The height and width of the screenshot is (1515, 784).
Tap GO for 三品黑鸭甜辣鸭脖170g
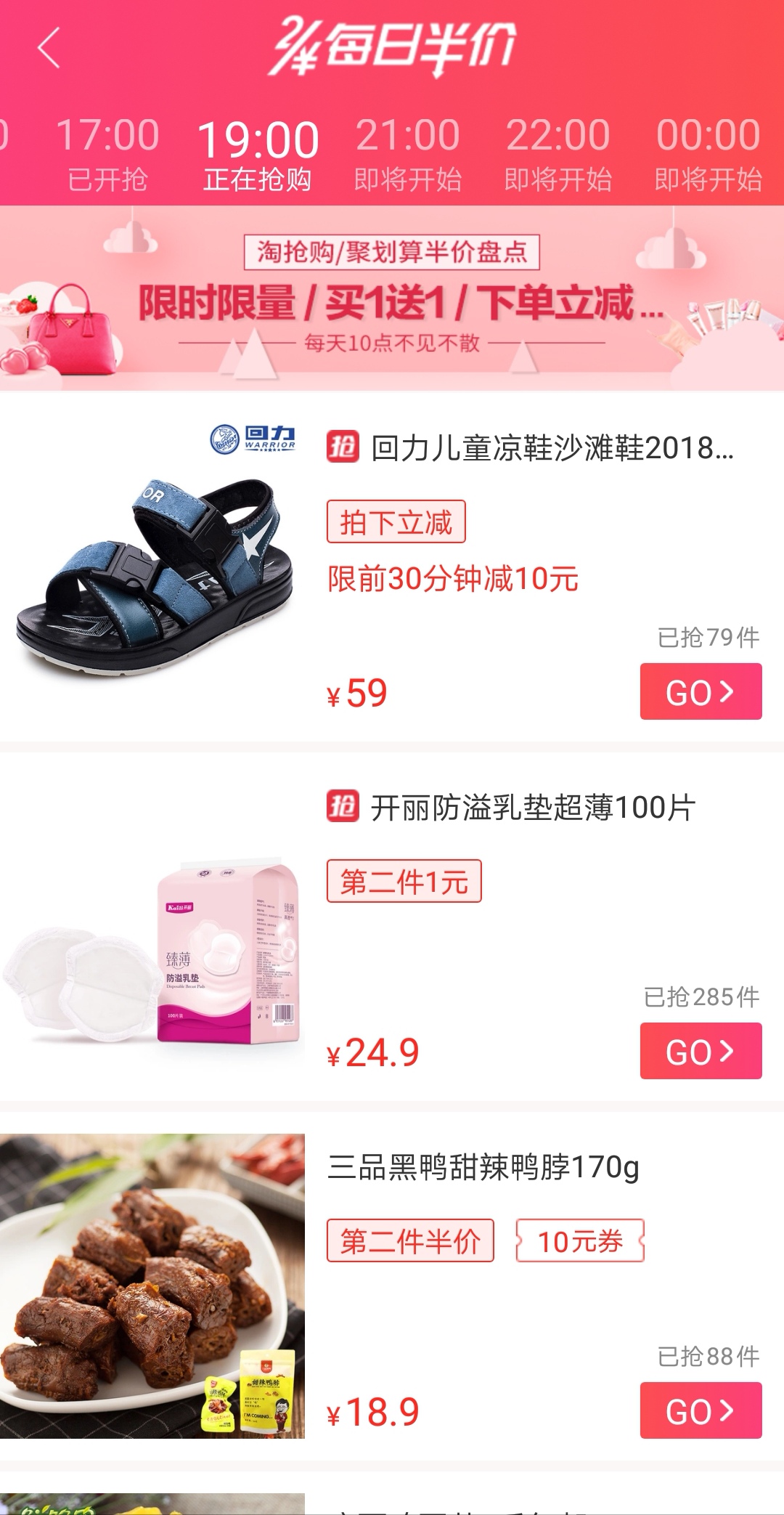tap(701, 1410)
